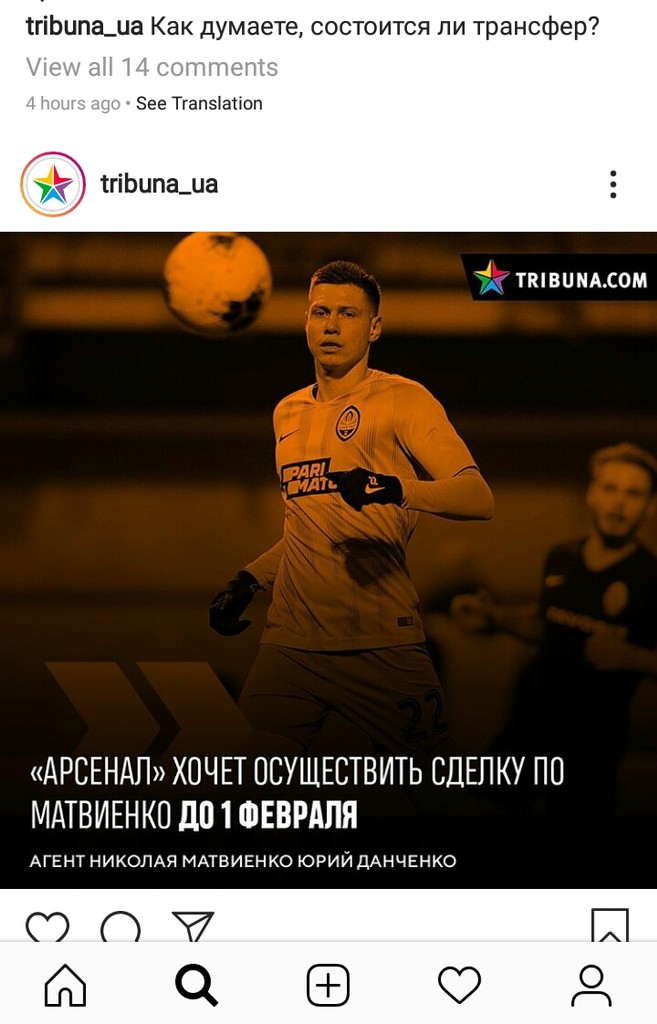Share the post via paper plane icon

pos(193,927)
